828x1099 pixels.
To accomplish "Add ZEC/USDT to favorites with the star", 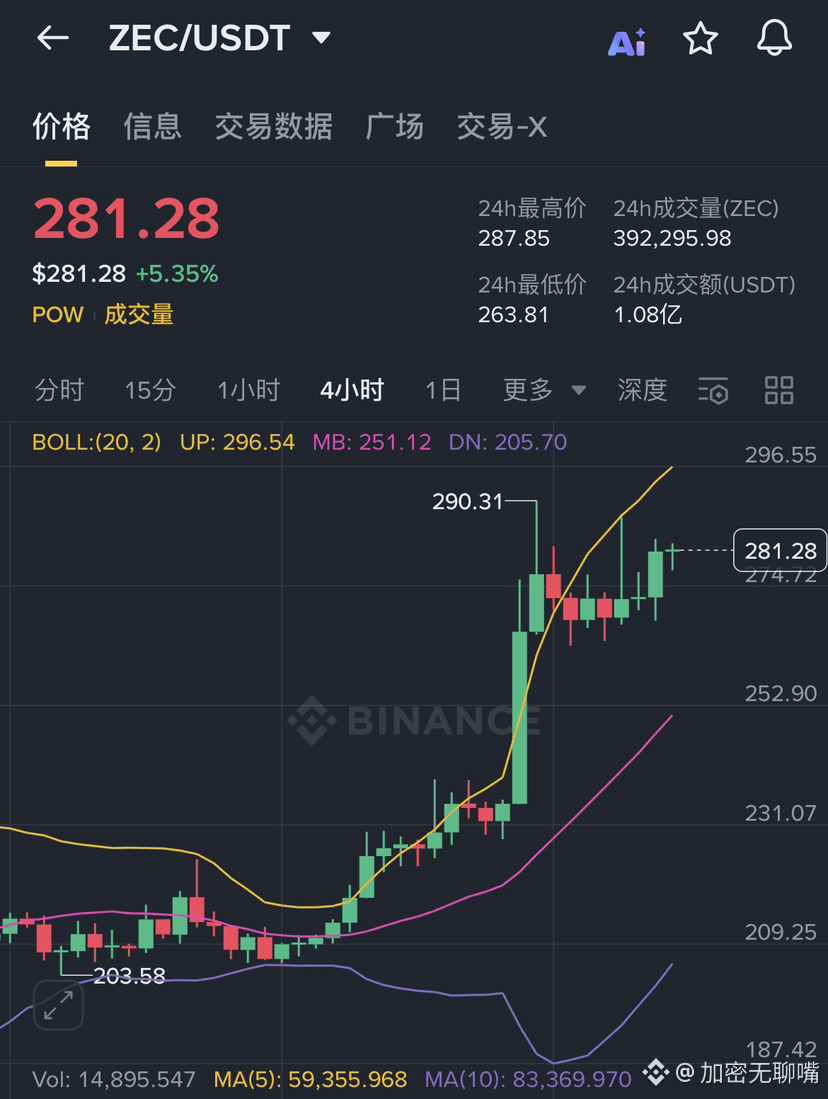I will pyautogui.click(x=700, y=39).
